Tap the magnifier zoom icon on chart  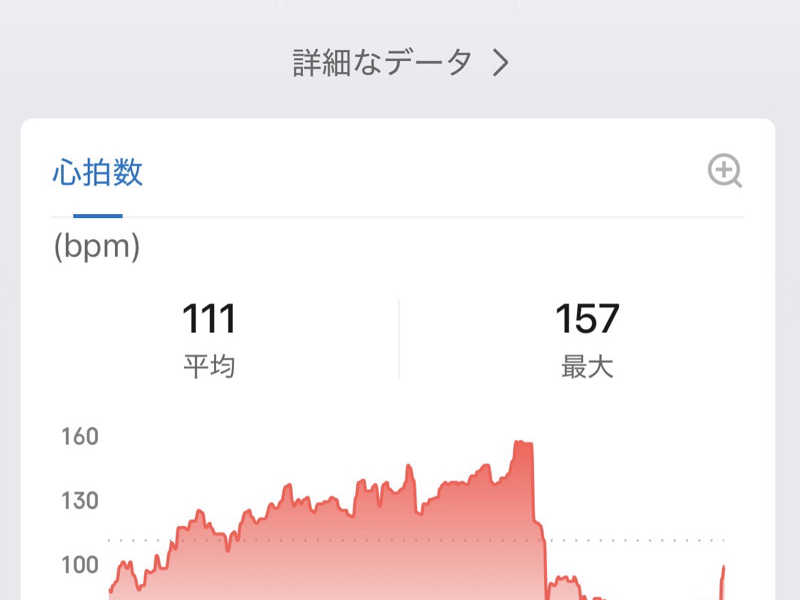[724, 171]
